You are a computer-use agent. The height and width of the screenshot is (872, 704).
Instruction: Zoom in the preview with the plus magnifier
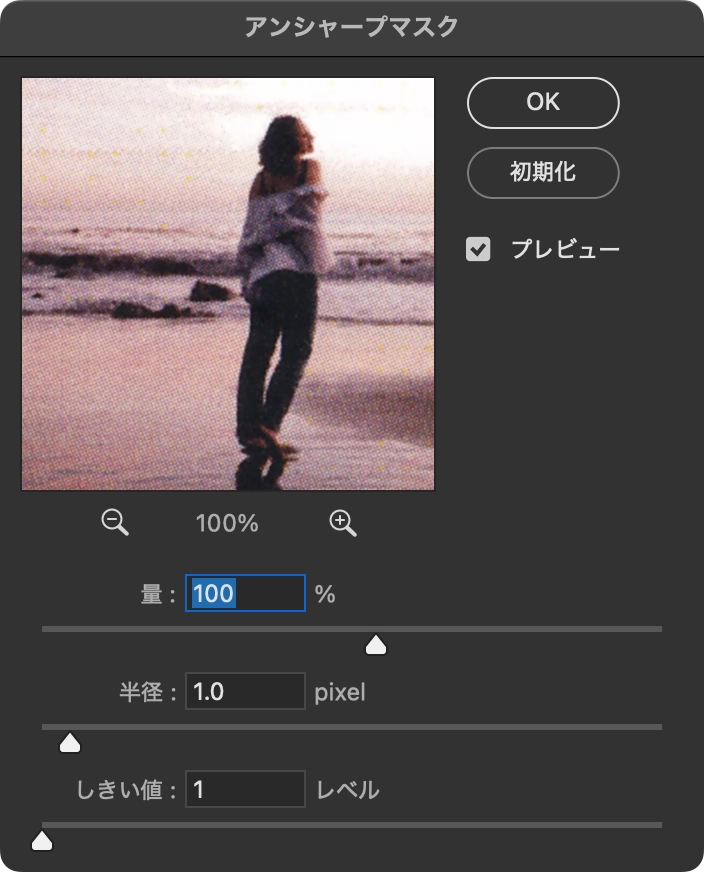point(343,522)
